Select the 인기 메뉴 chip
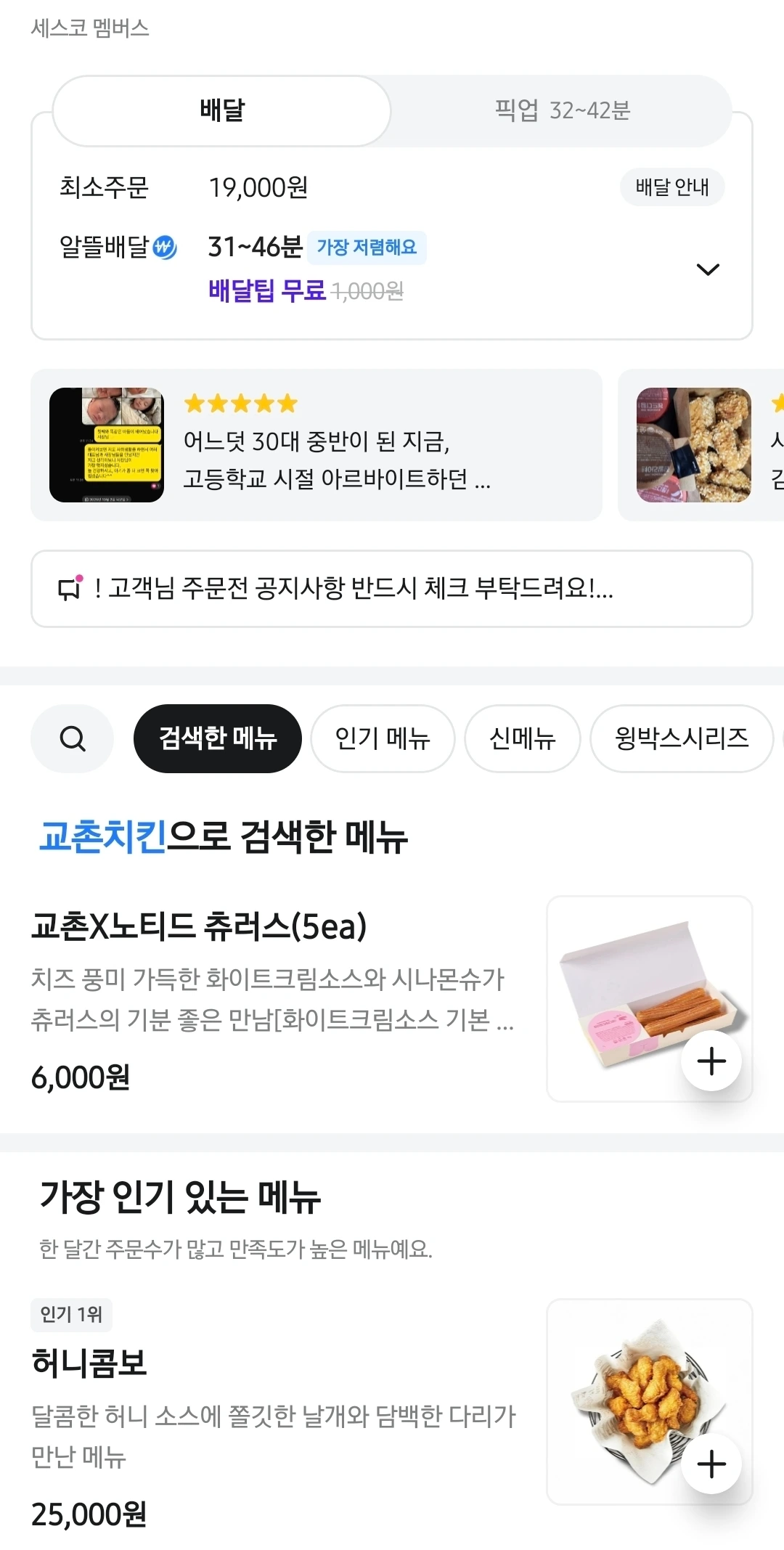784x1550 pixels. coord(383,738)
